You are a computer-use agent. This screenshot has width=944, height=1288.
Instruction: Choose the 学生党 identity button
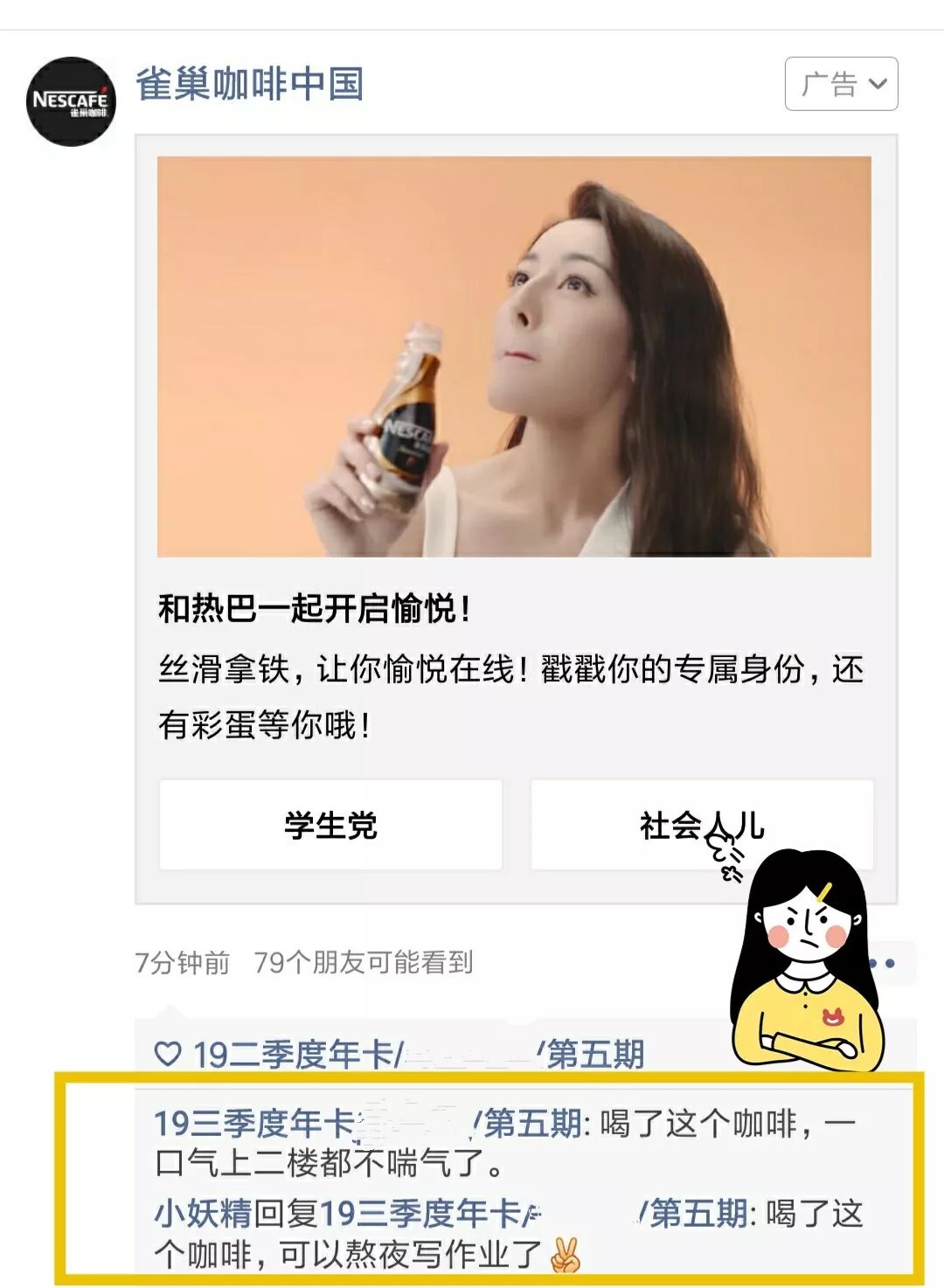pyautogui.click(x=330, y=825)
